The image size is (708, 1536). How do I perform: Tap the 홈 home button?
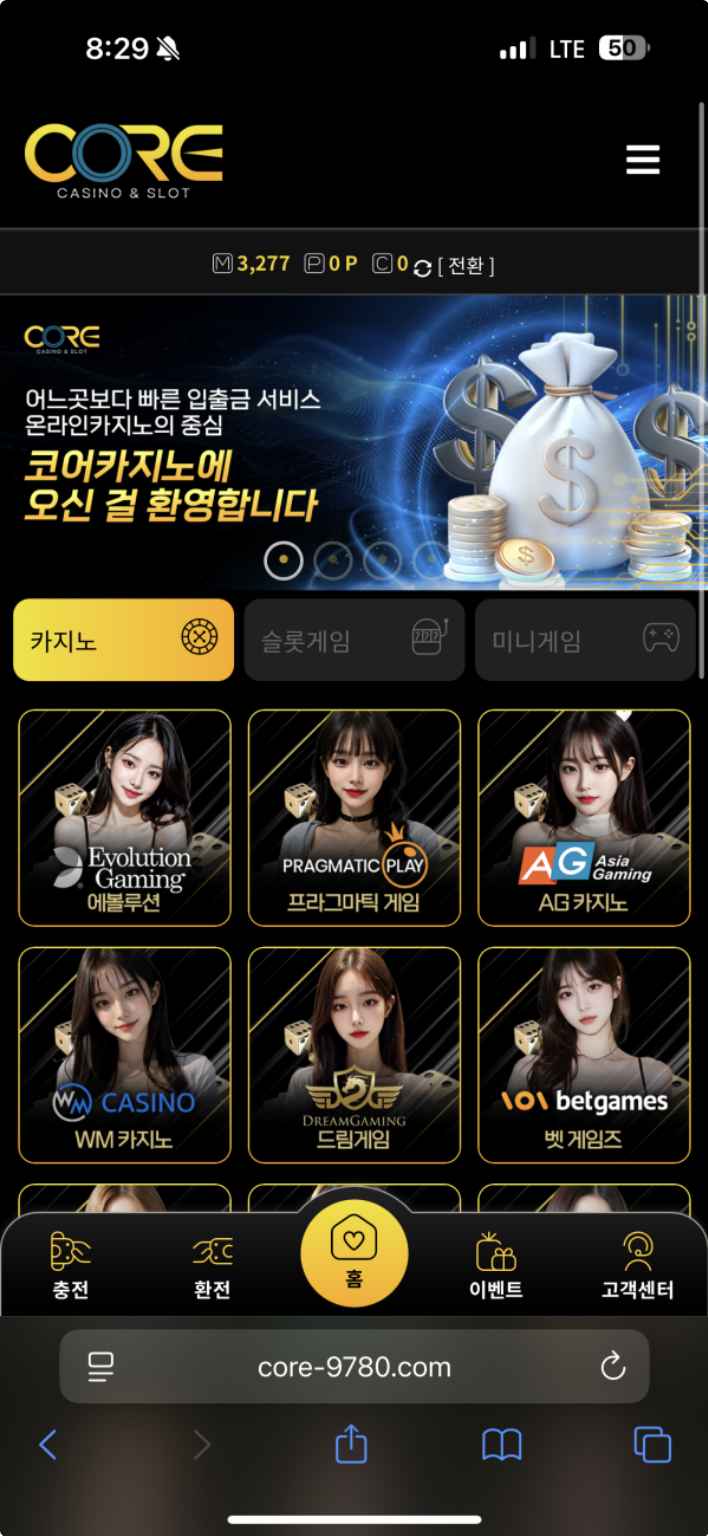pos(354,1253)
